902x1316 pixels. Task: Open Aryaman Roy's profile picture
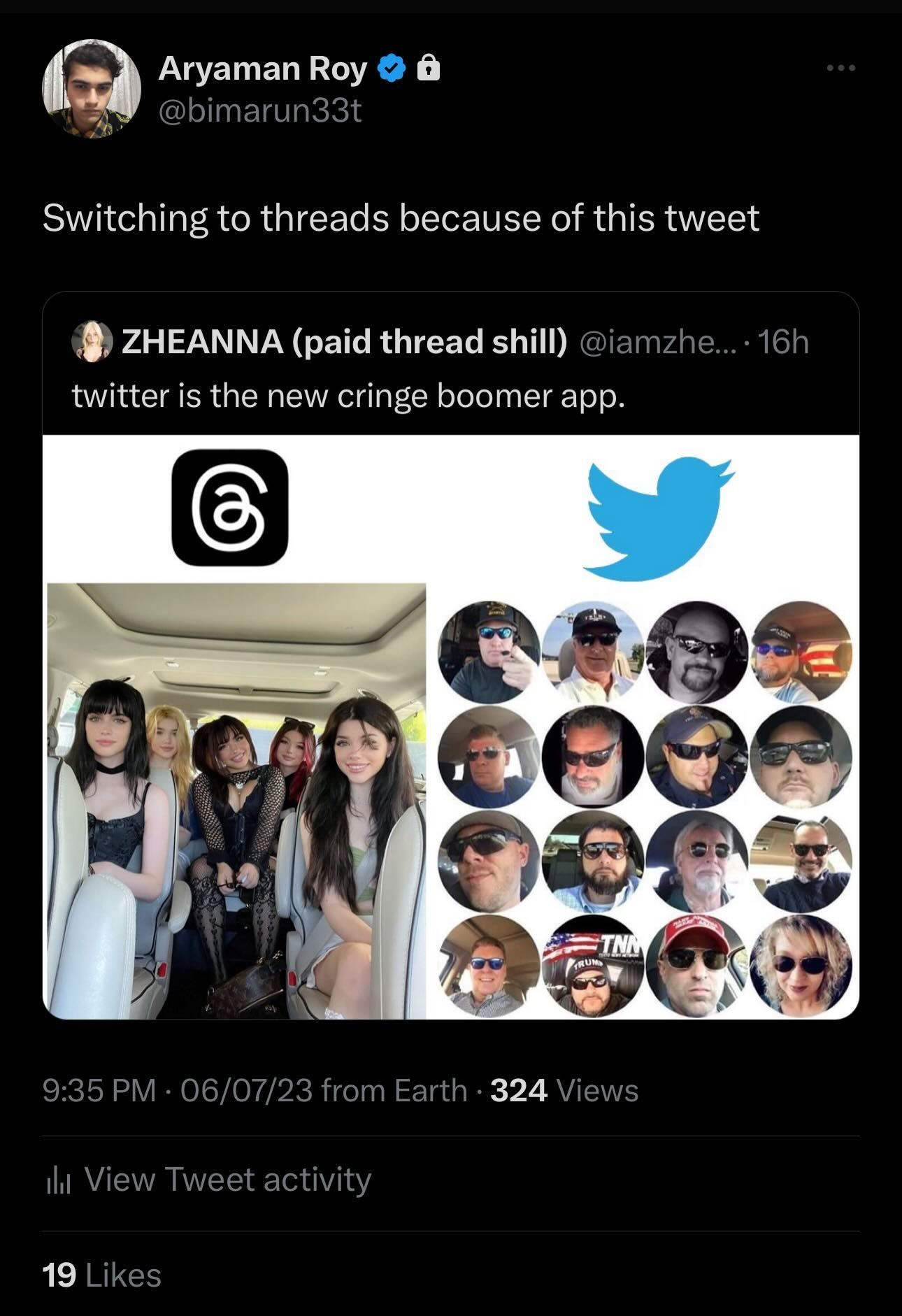pyautogui.click(x=92, y=89)
